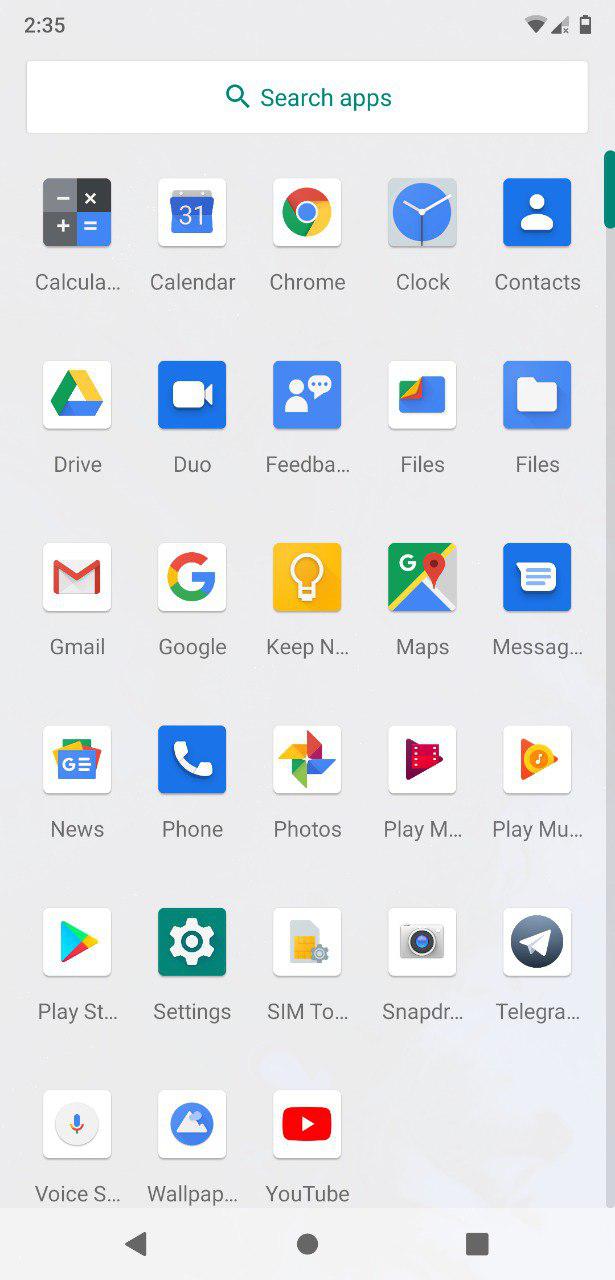Launch the Contacts app
The height and width of the screenshot is (1280, 615).
[537, 213]
